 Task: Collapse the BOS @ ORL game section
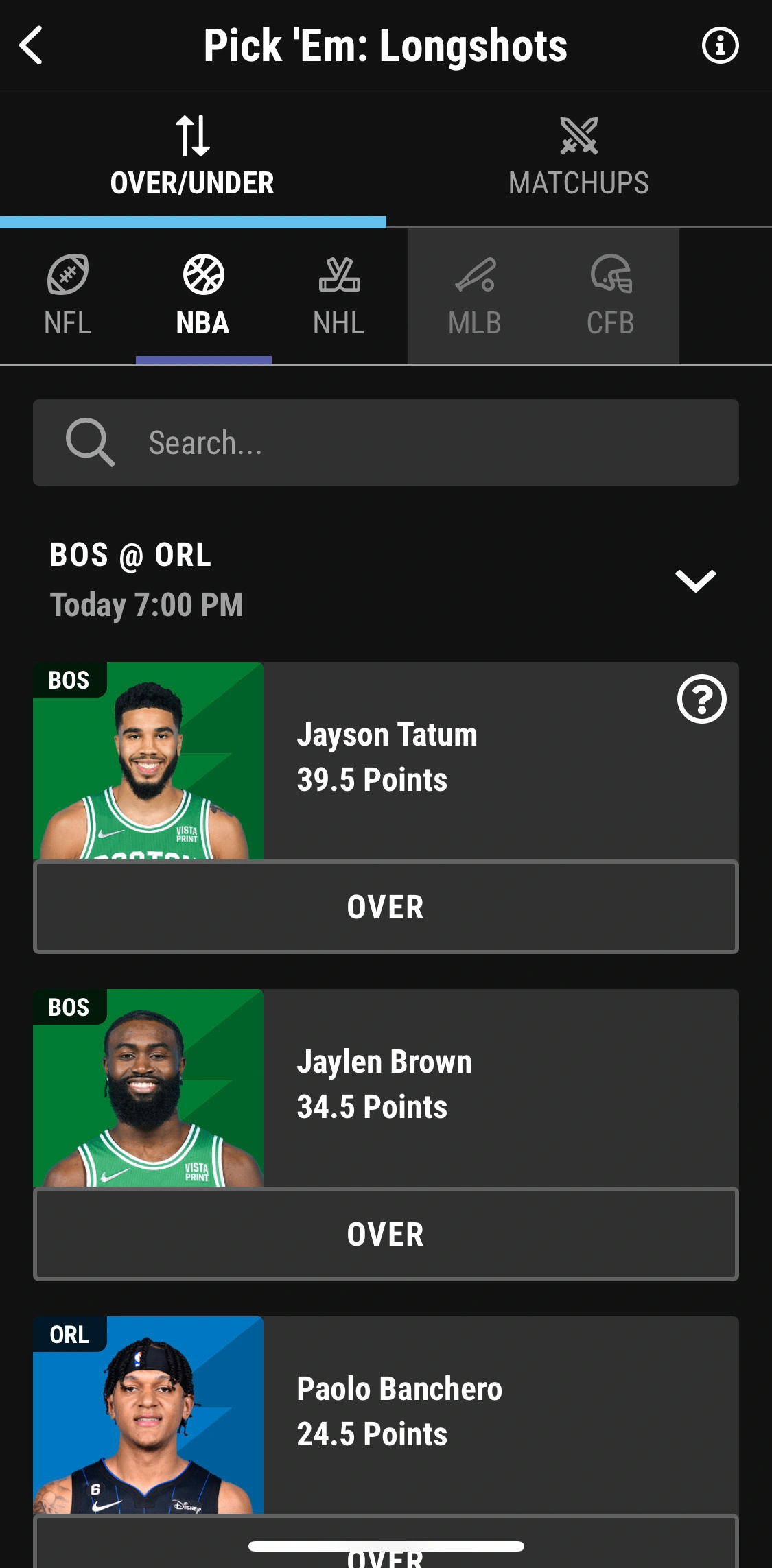coord(695,580)
